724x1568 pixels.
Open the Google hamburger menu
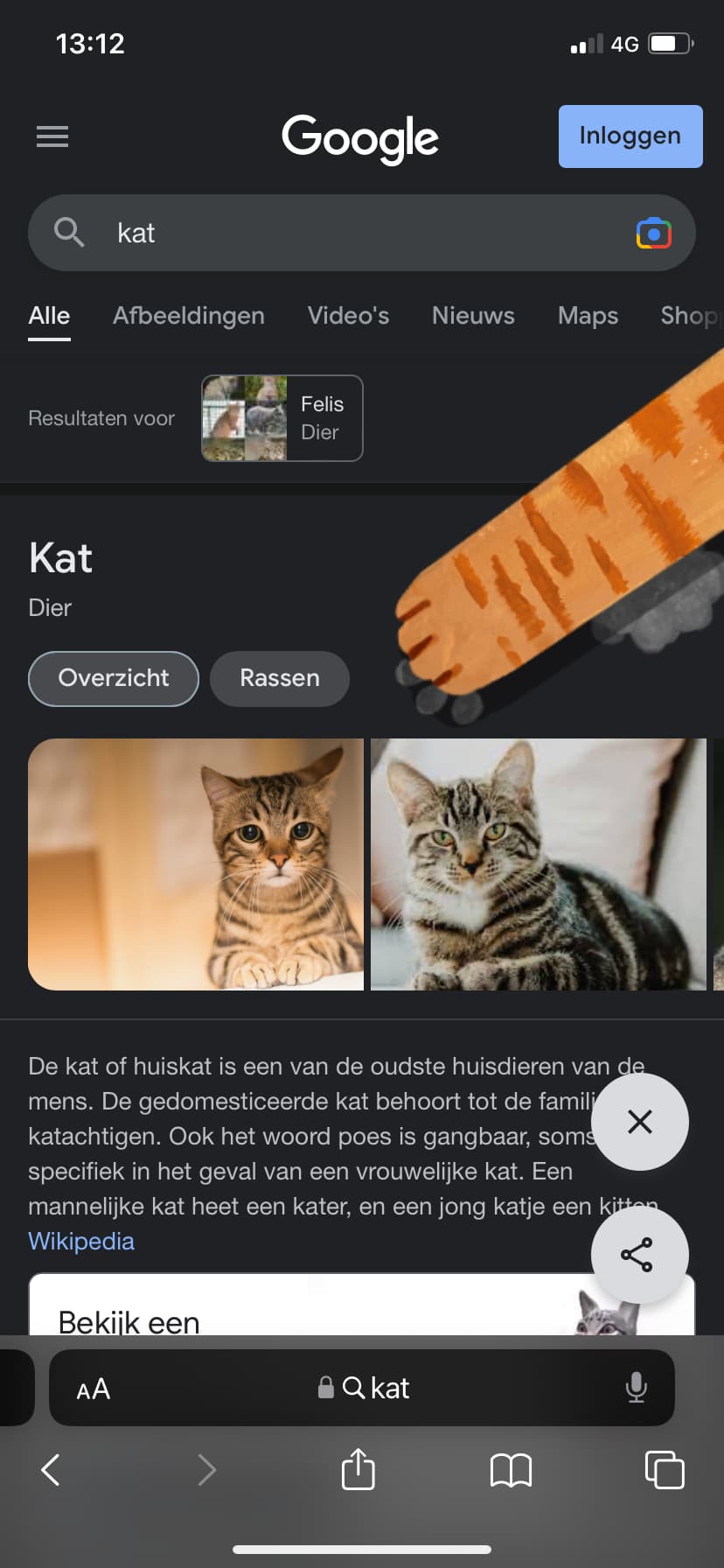click(52, 136)
